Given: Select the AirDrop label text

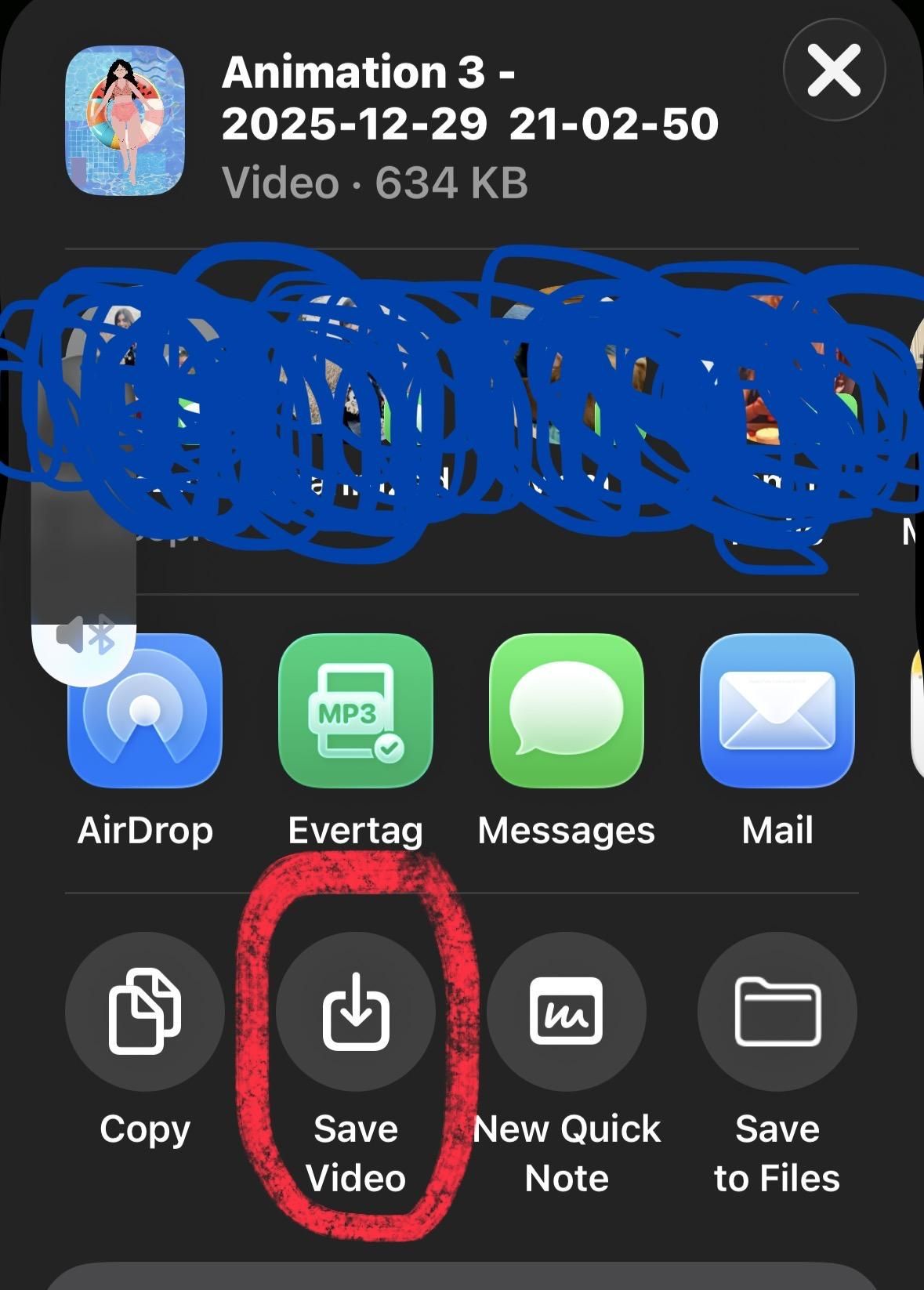Looking at the screenshot, I should [146, 829].
